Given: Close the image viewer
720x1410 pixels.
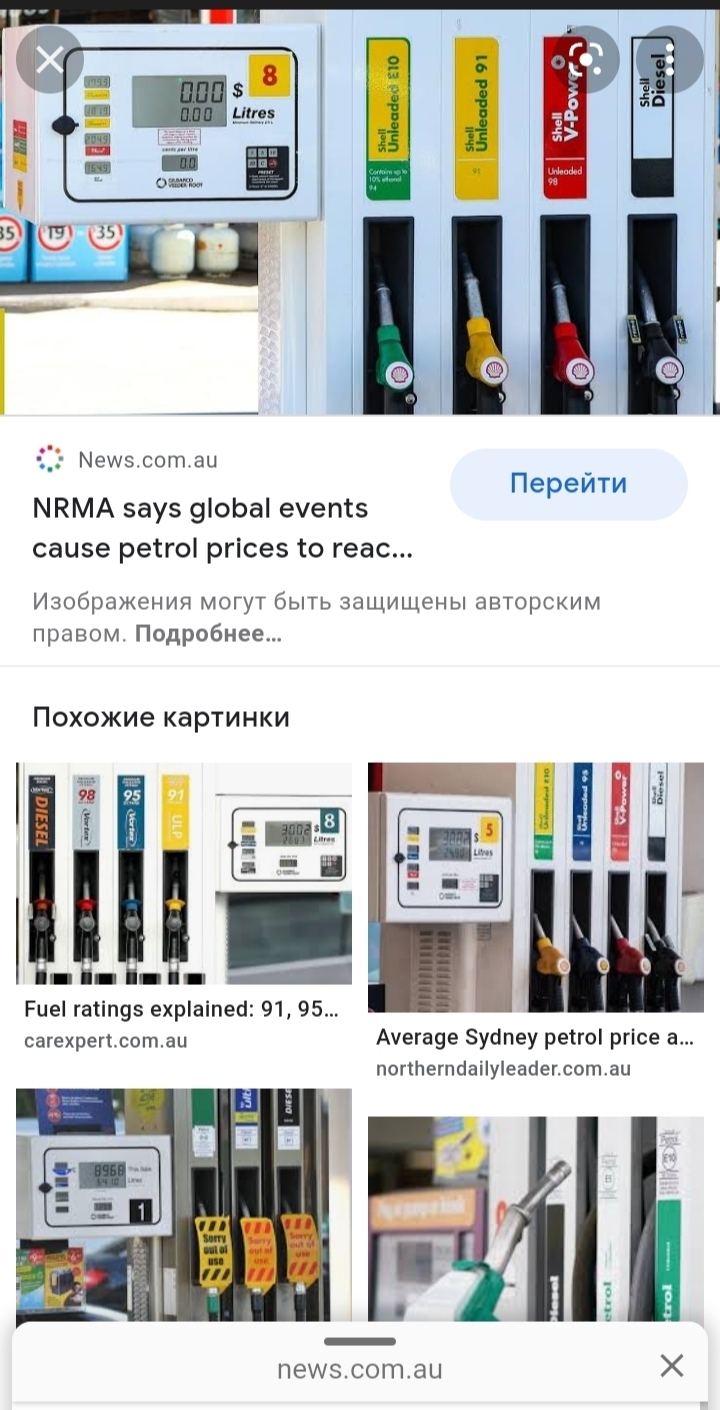Looking at the screenshot, I should point(49,60).
